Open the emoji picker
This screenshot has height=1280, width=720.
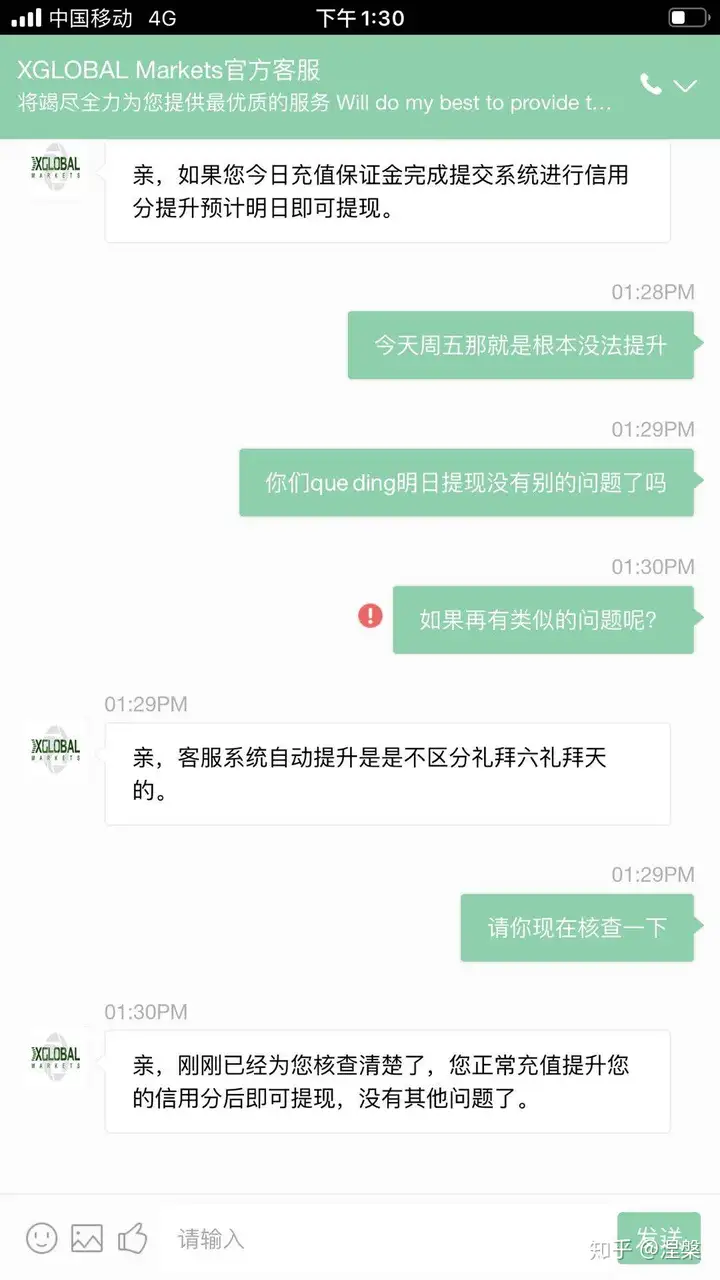(42, 1238)
